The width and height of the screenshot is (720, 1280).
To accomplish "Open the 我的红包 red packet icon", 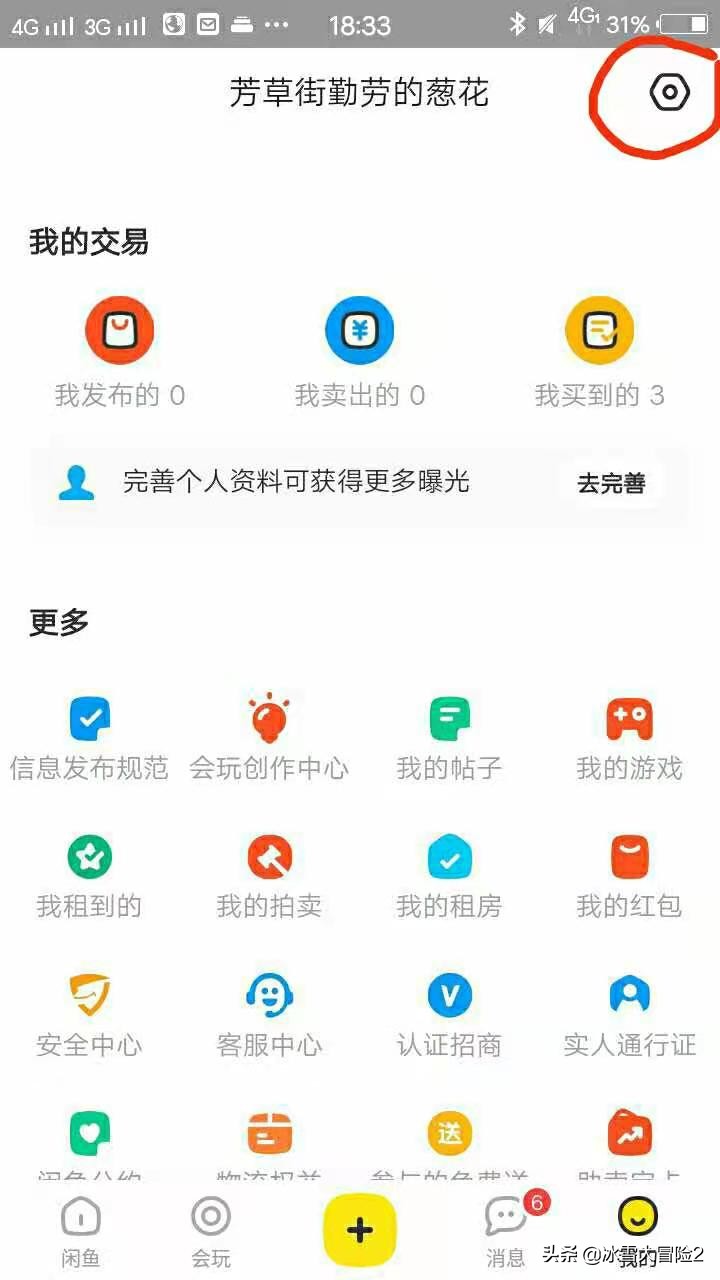I will [x=629, y=857].
